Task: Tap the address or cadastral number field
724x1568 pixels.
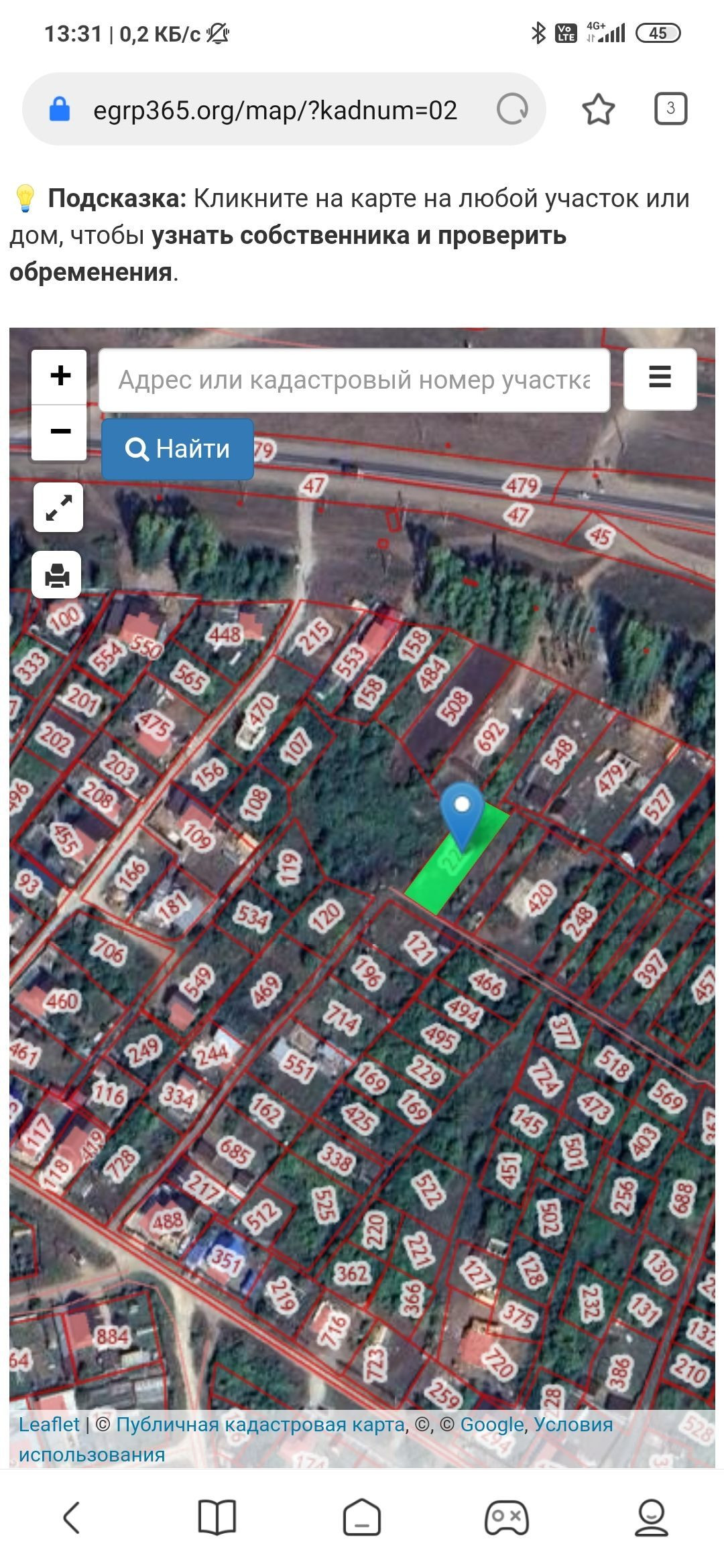Action: click(354, 380)
